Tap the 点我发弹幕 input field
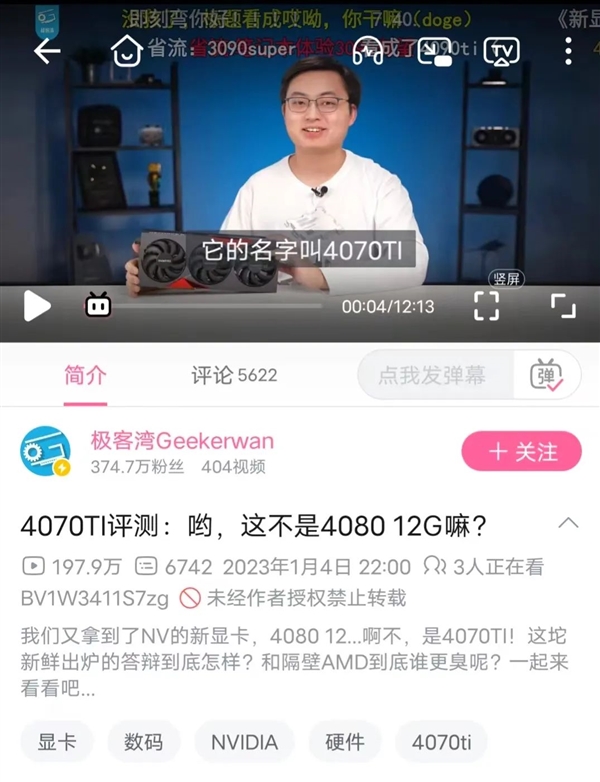This screenshot has height=782, width=600. tap(432, 375)
